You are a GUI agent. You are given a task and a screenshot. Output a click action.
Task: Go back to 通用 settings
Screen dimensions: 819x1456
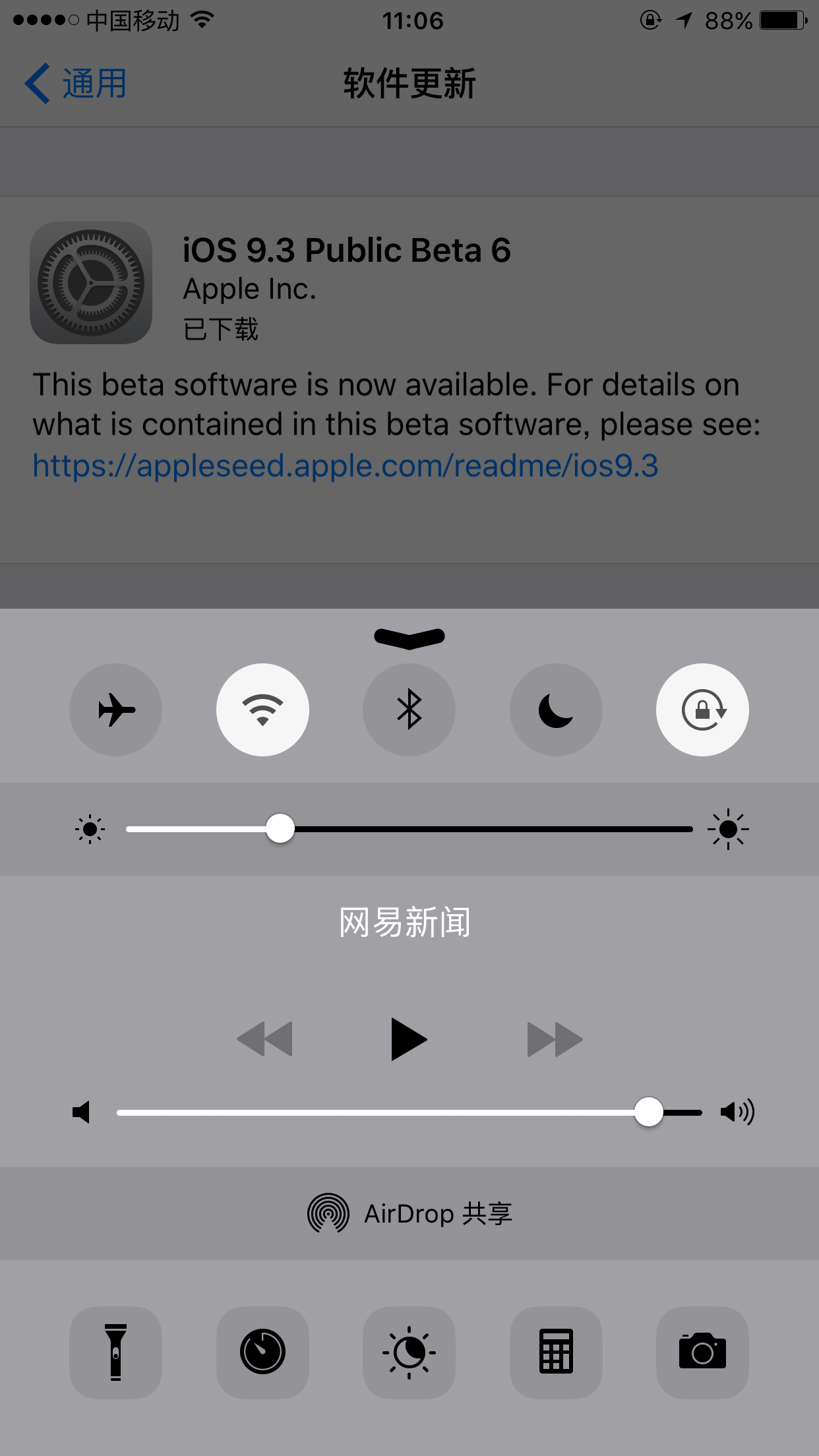click(75, 84)
